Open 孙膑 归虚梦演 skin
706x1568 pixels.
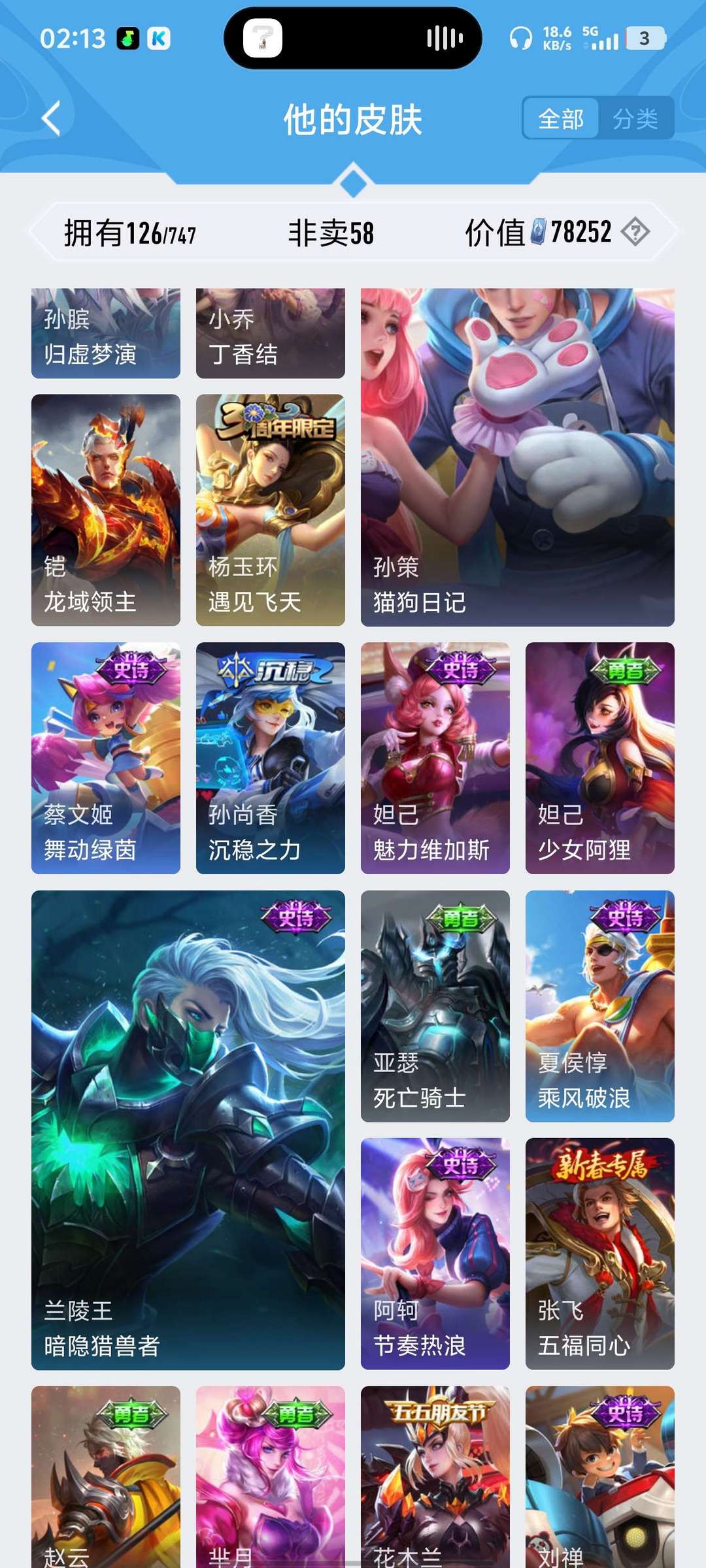106,333
